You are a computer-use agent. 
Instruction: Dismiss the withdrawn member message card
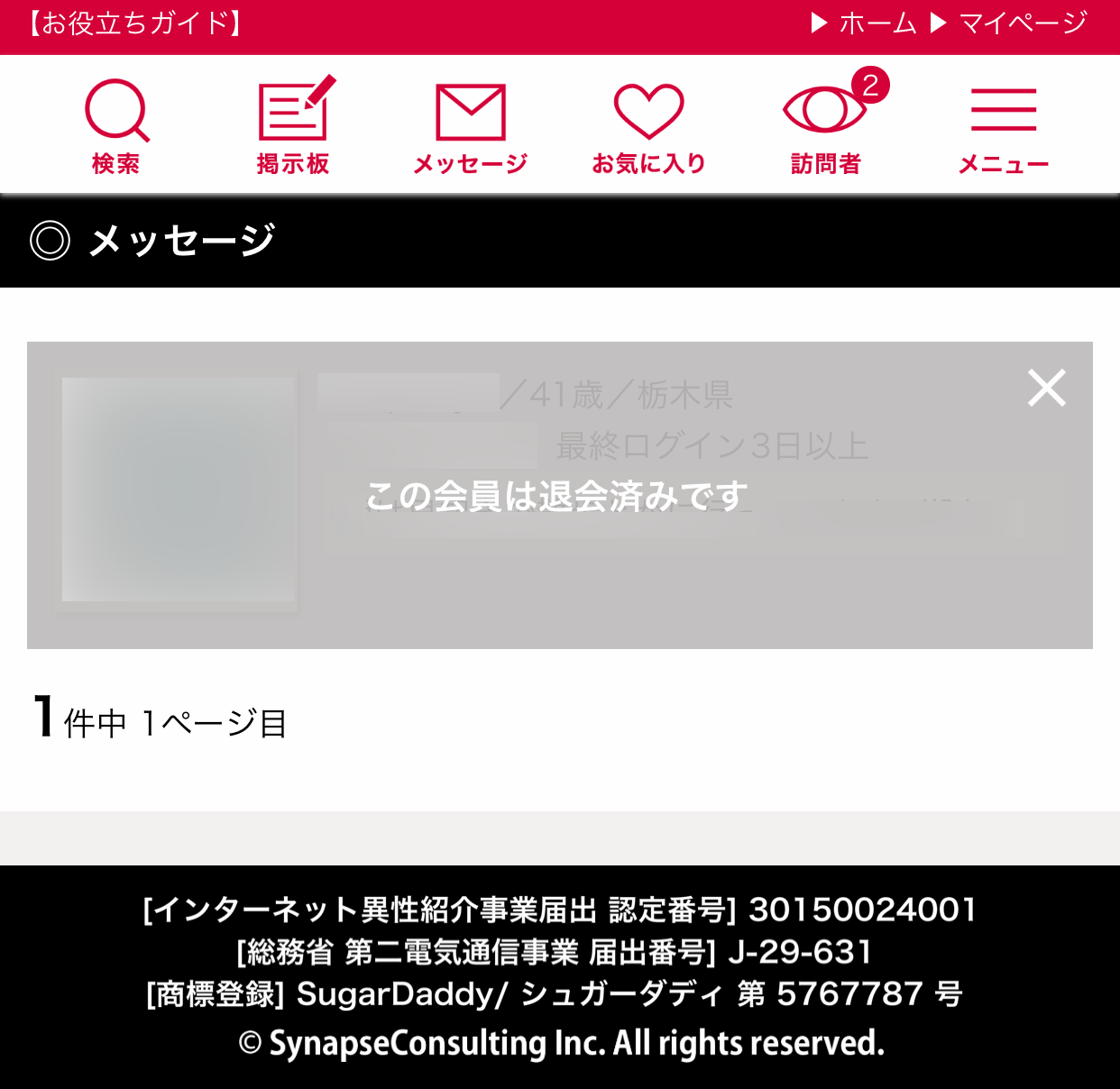[x=1046, y=389]
